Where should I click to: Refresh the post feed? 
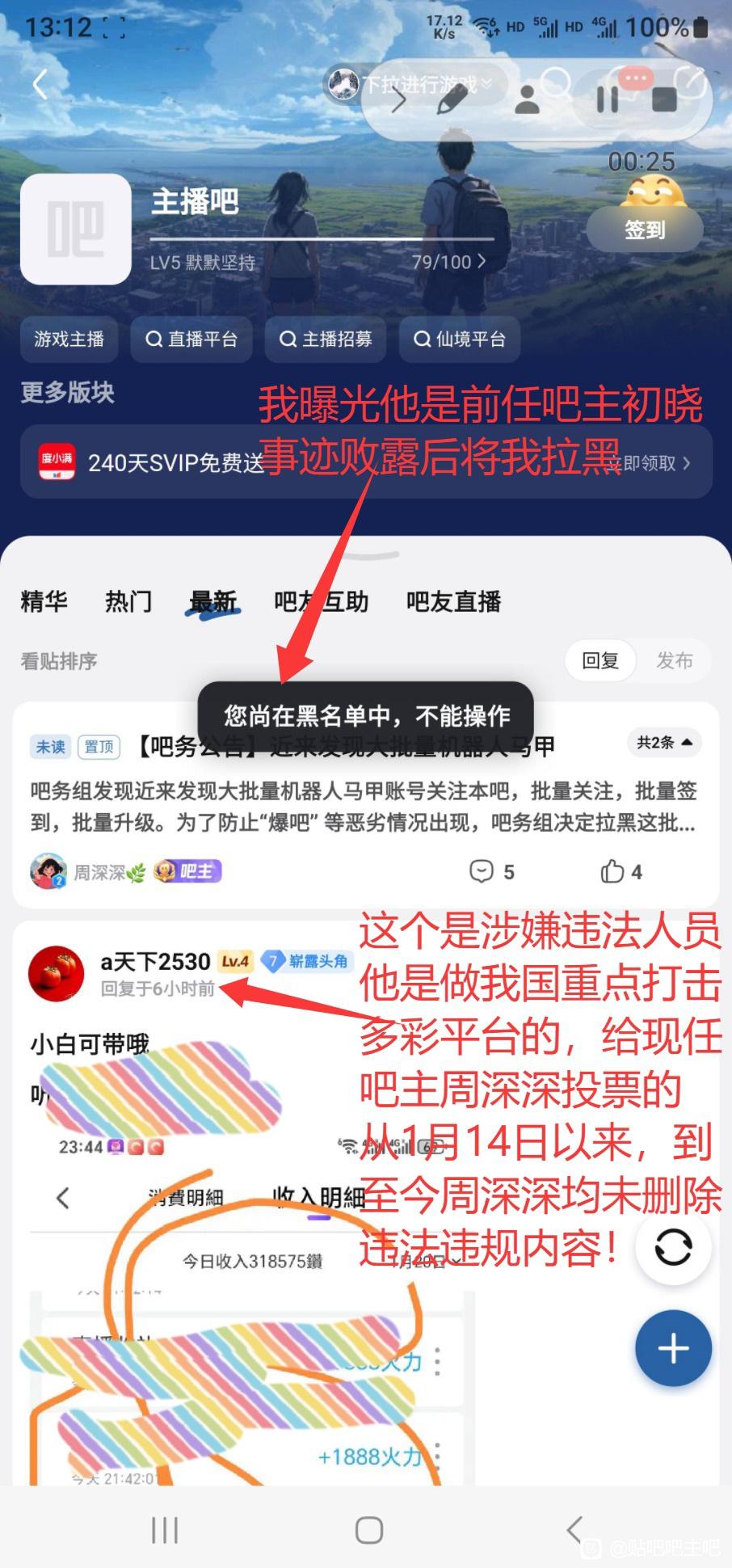[x=673, y=1247]
